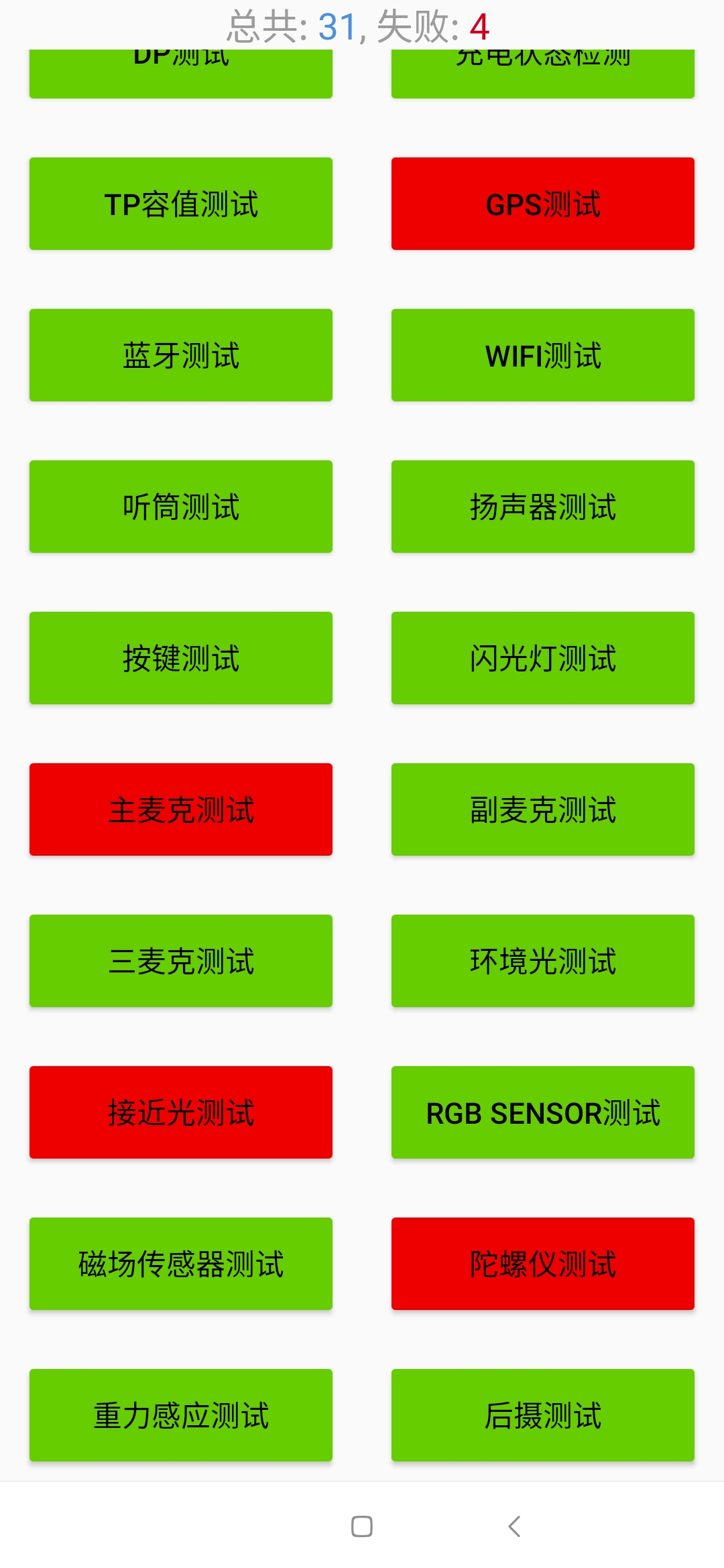This screenshot has height=1568, width=724.
Task: Tap the 副麦克测试 button
Action: (543, 809)
